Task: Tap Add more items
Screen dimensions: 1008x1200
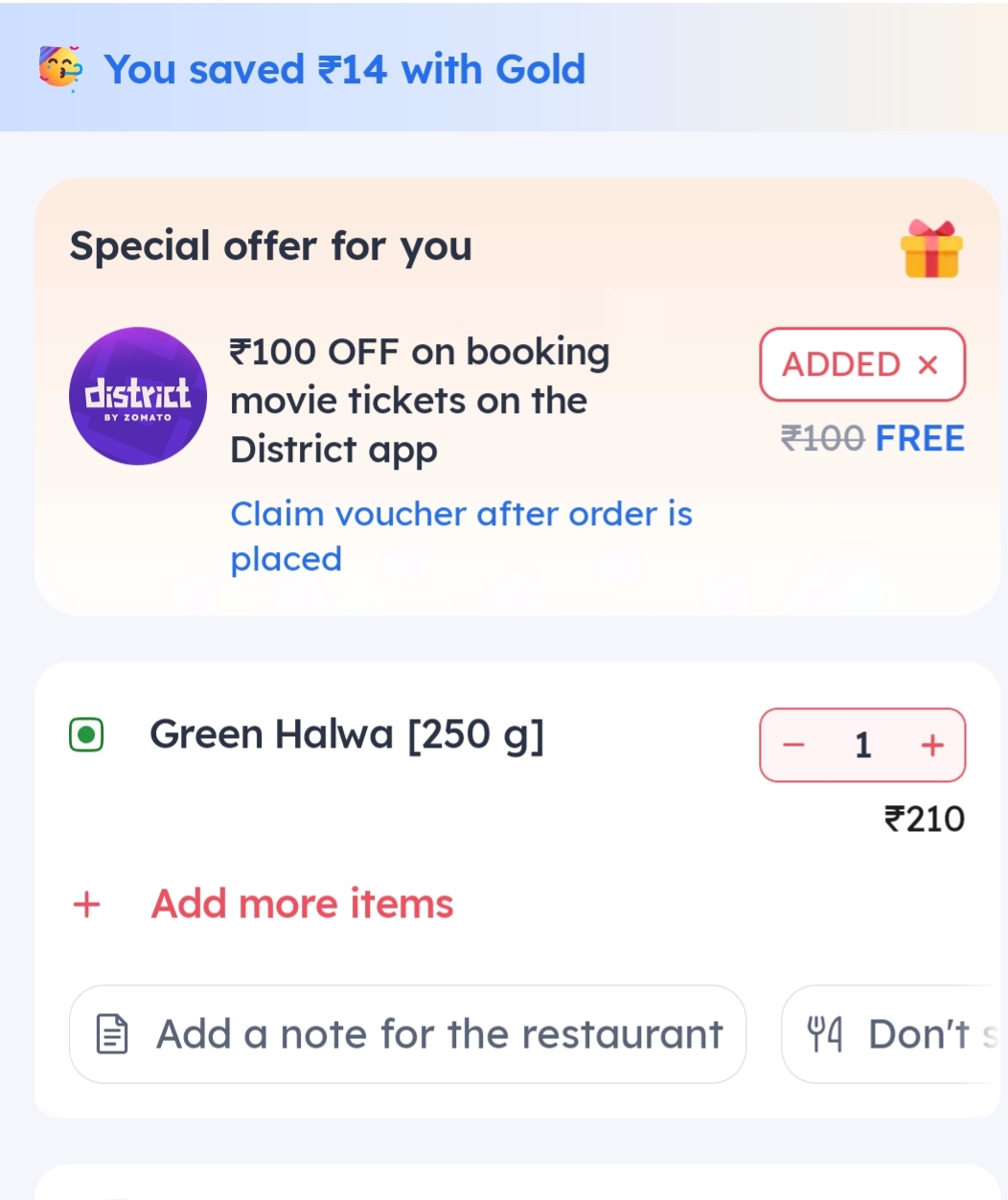Action: pos(301,904)
